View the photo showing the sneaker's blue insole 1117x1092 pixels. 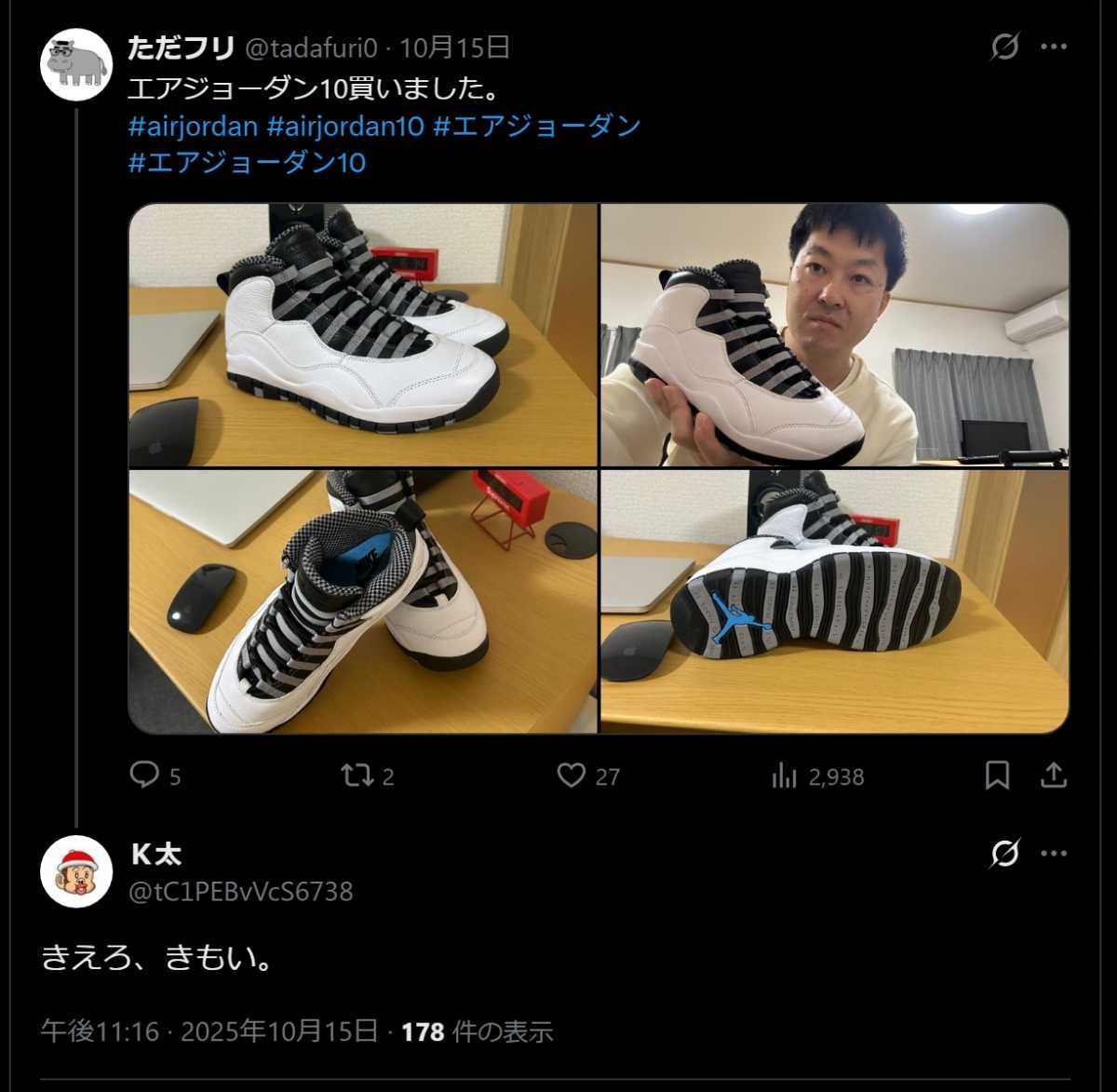pos(363,601)
